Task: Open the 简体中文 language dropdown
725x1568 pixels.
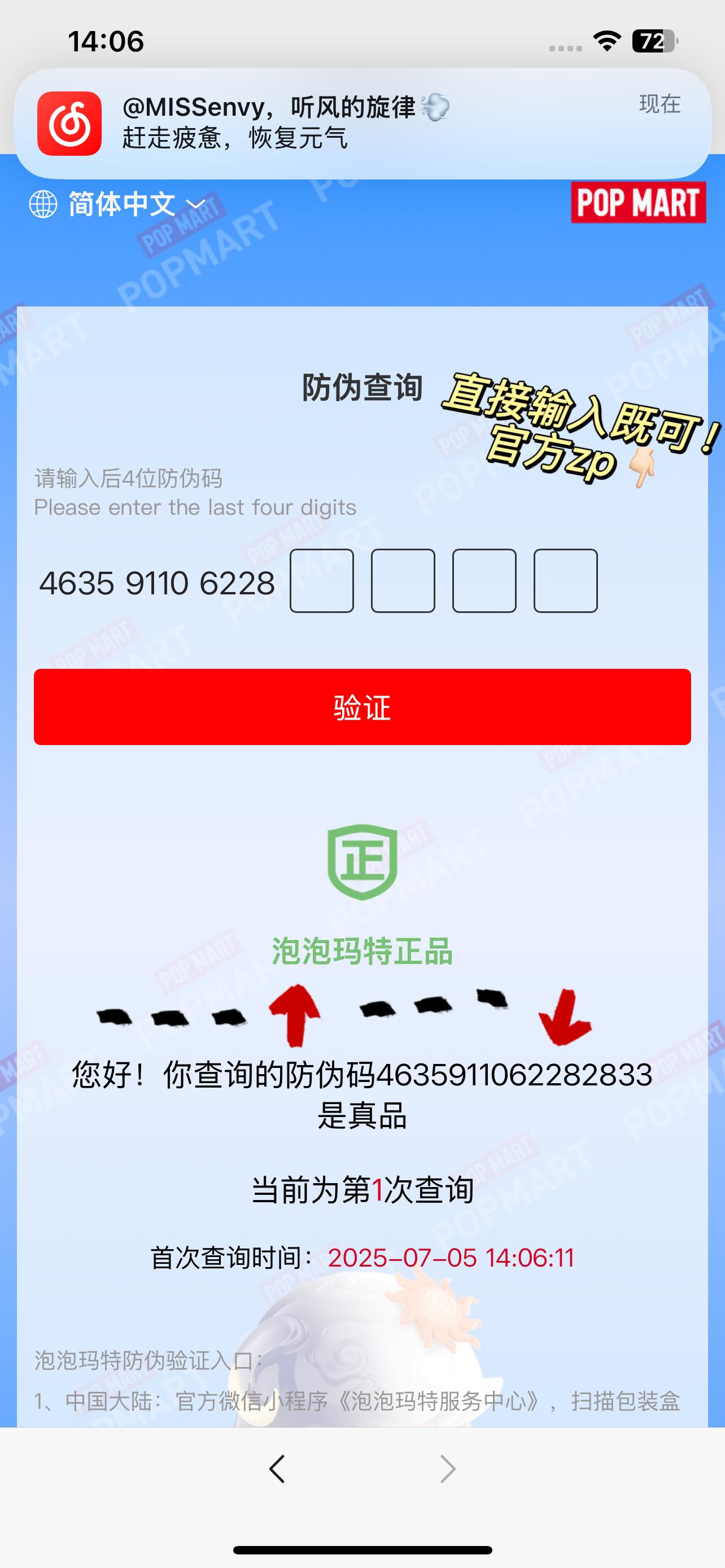Action: [x=119, y=204]
